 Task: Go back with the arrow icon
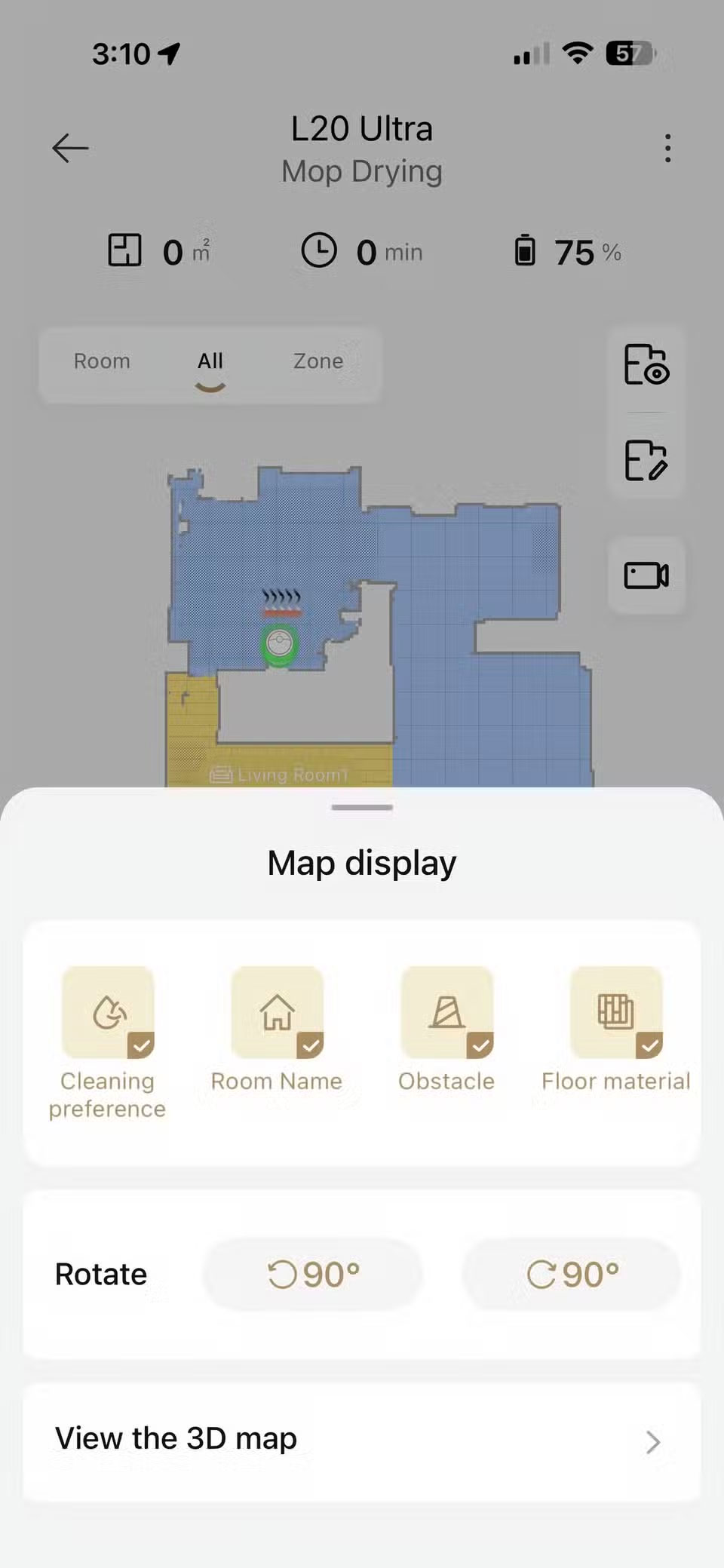71,148
